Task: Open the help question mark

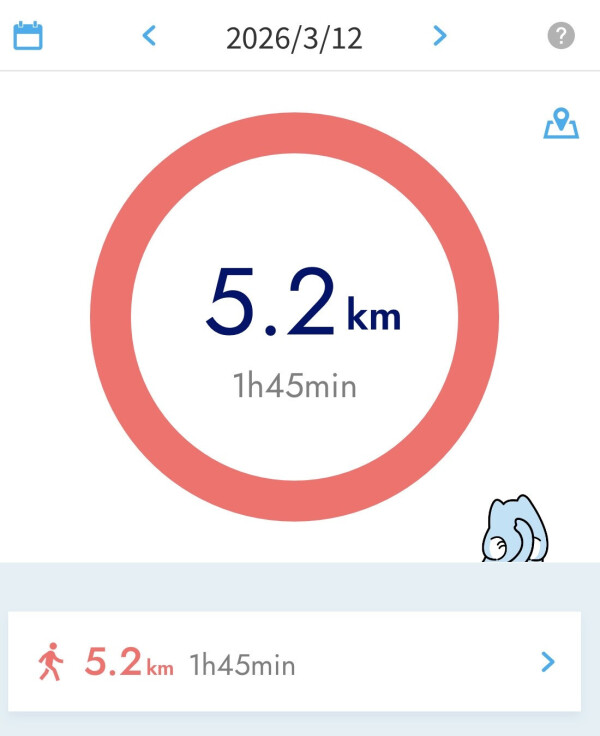Action: point(561,37)
